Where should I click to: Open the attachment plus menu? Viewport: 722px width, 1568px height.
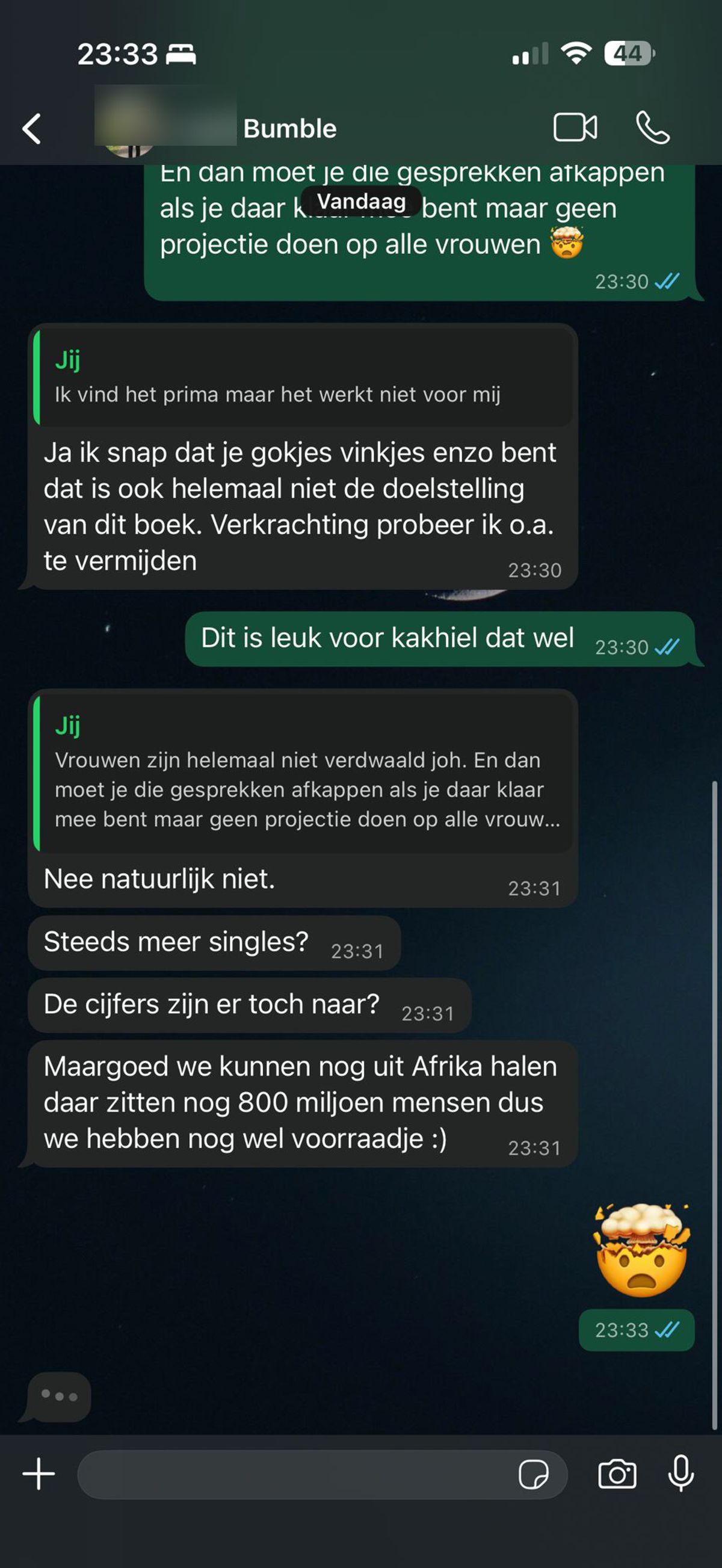[x=39, y=1474]
